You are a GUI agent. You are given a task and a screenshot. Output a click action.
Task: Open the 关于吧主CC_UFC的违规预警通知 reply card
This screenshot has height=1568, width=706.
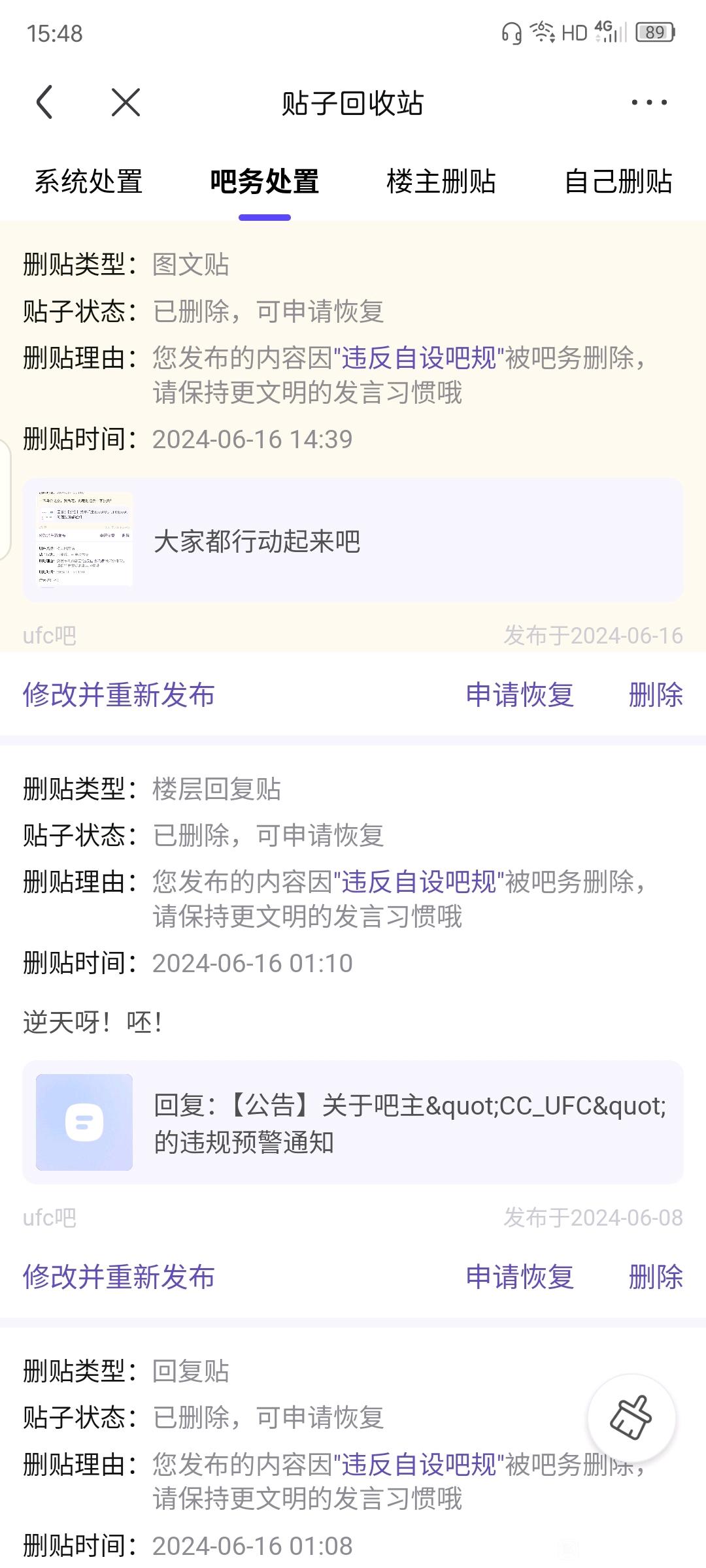[353, 1122]
